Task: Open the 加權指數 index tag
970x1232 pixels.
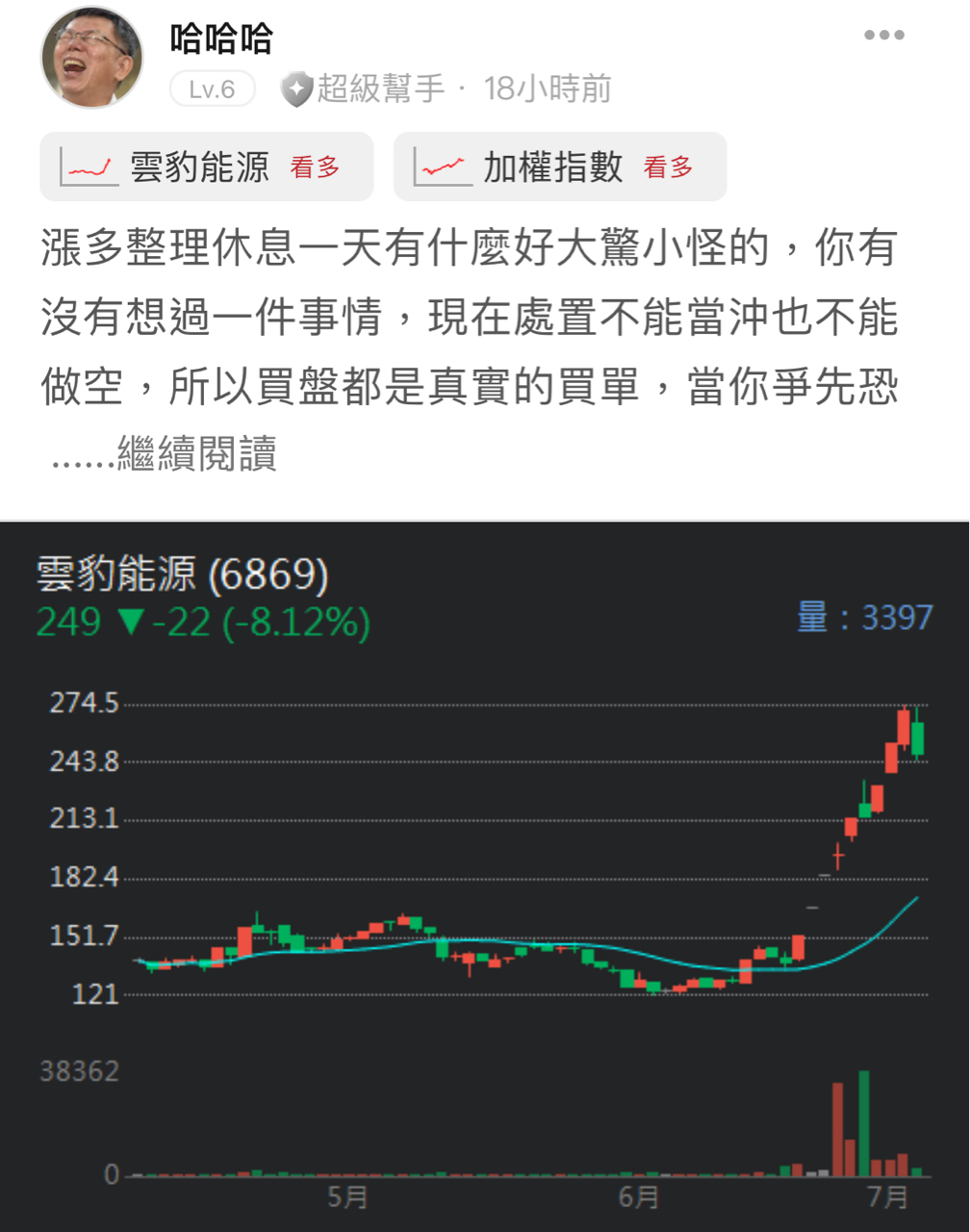Action: tap(559, 167)
